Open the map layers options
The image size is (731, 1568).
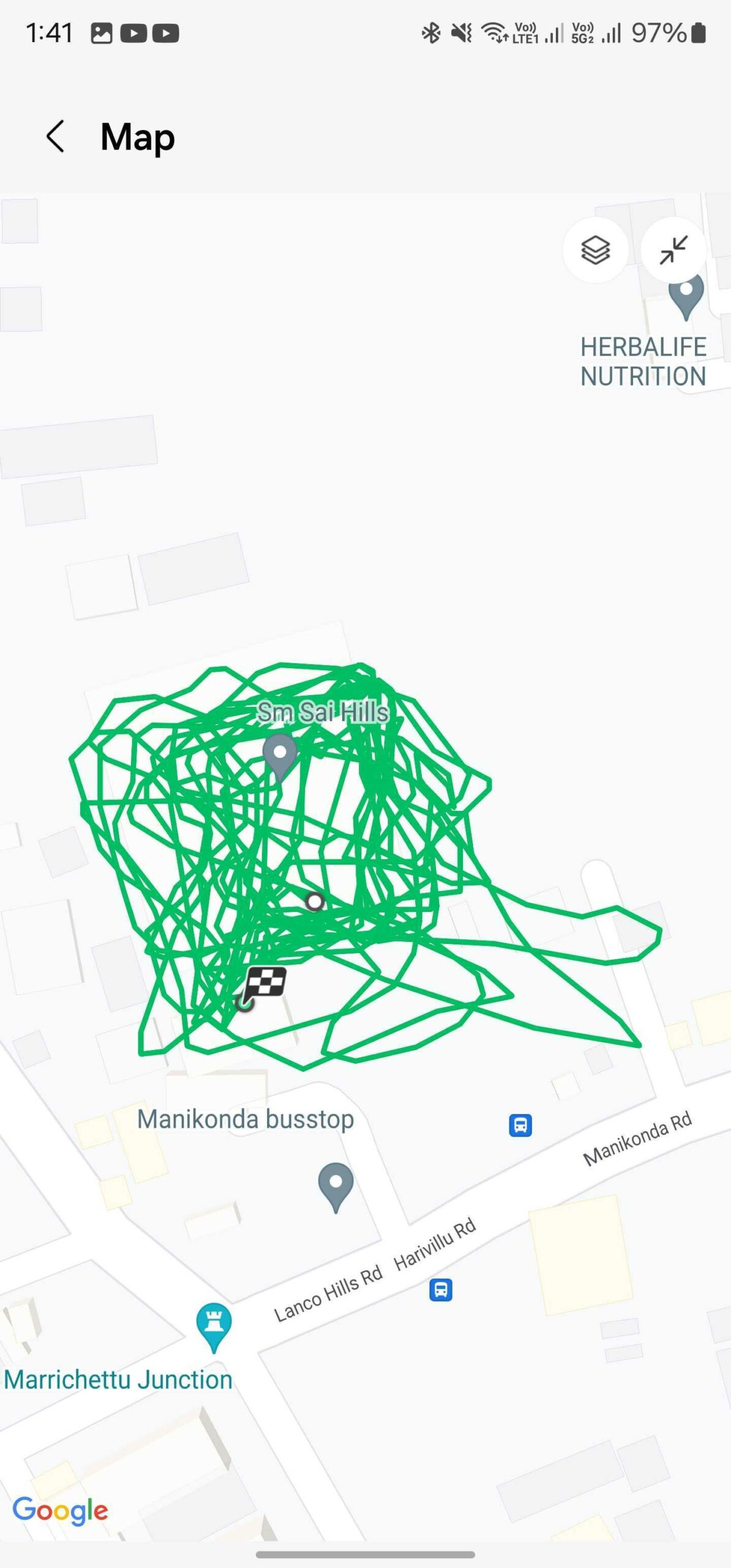[x=595, y=250]
